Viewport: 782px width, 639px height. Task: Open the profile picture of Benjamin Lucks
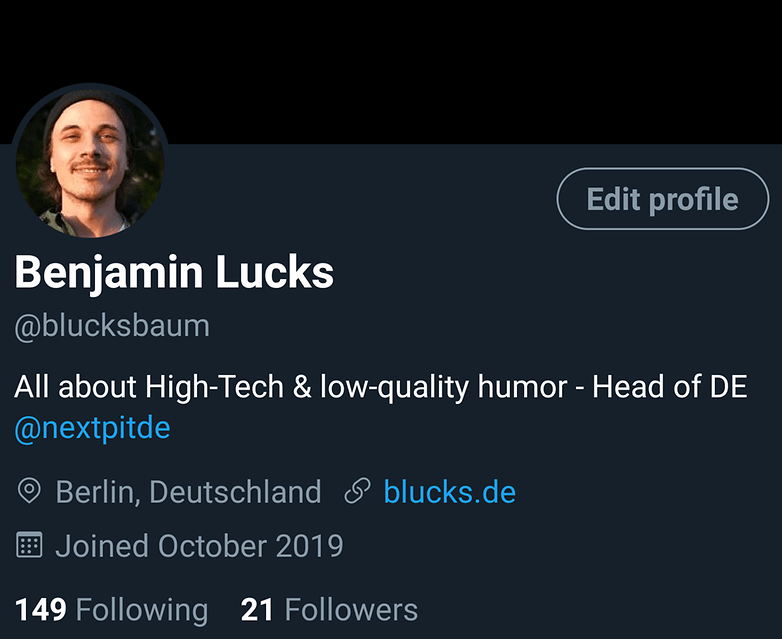(x=90, y=160)
